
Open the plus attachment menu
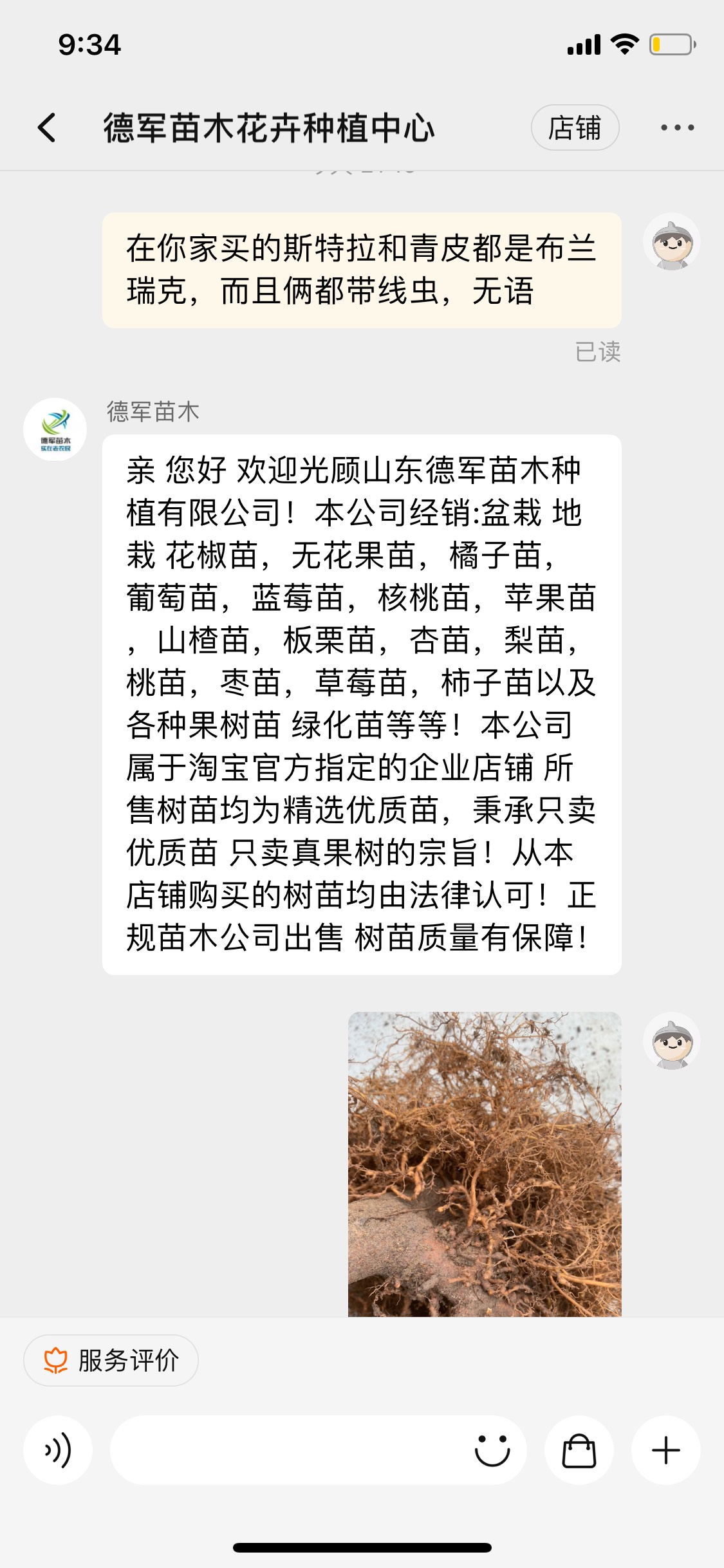pos(665,1450)
